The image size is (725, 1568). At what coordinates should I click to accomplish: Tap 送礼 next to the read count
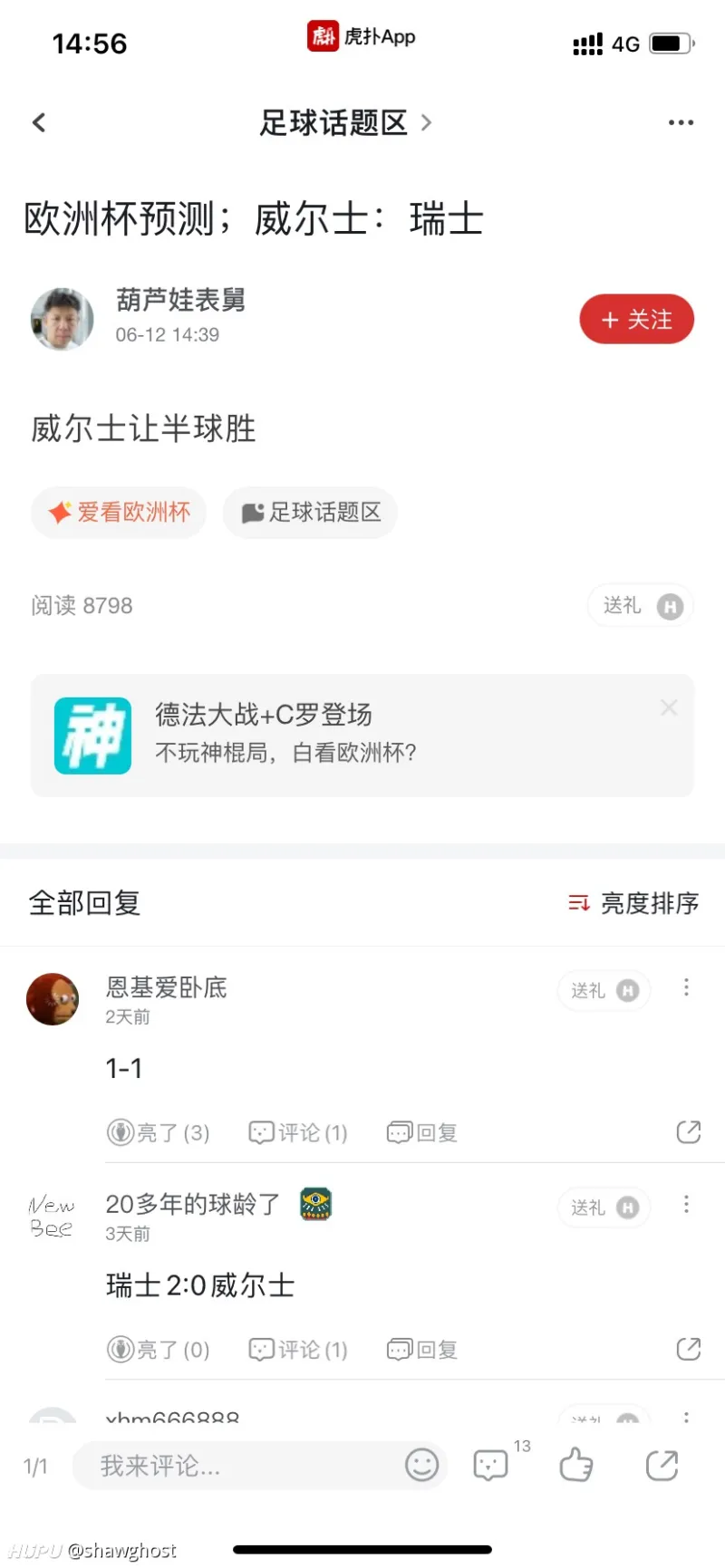[x=640, y=605]
